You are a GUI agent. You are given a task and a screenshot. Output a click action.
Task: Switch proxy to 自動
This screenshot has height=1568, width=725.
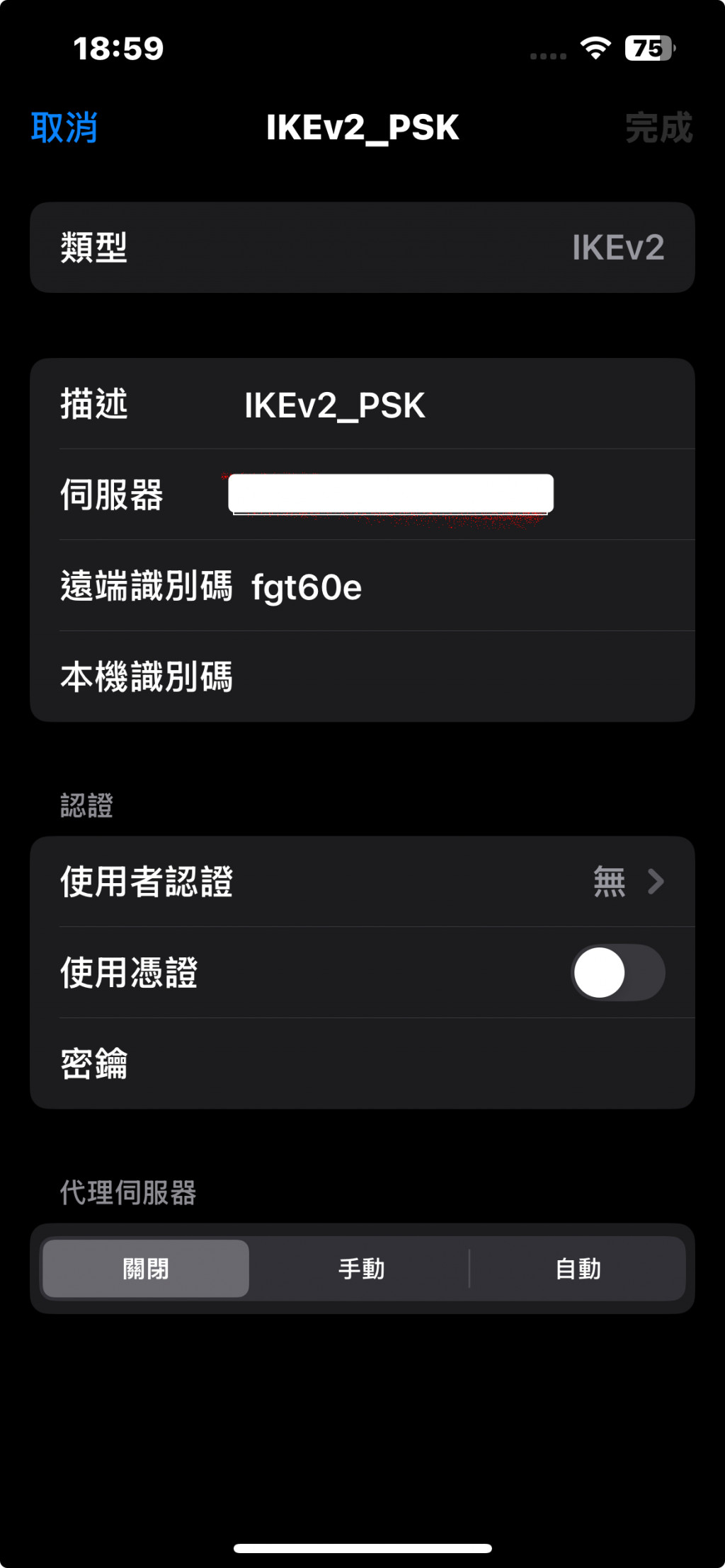(x=578, y=1269)
